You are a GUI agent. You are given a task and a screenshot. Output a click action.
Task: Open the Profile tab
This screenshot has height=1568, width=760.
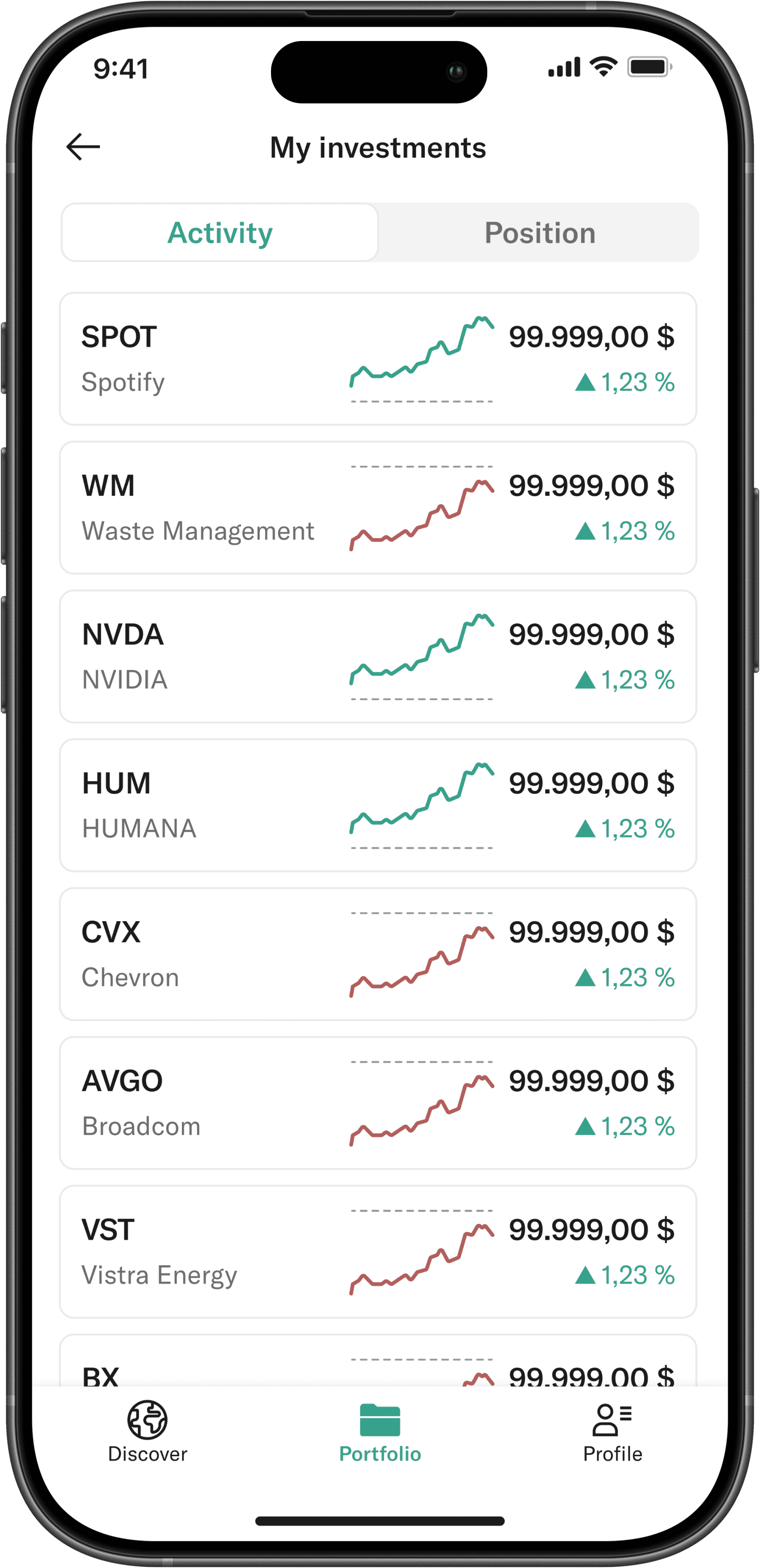tap(612, 1432)
